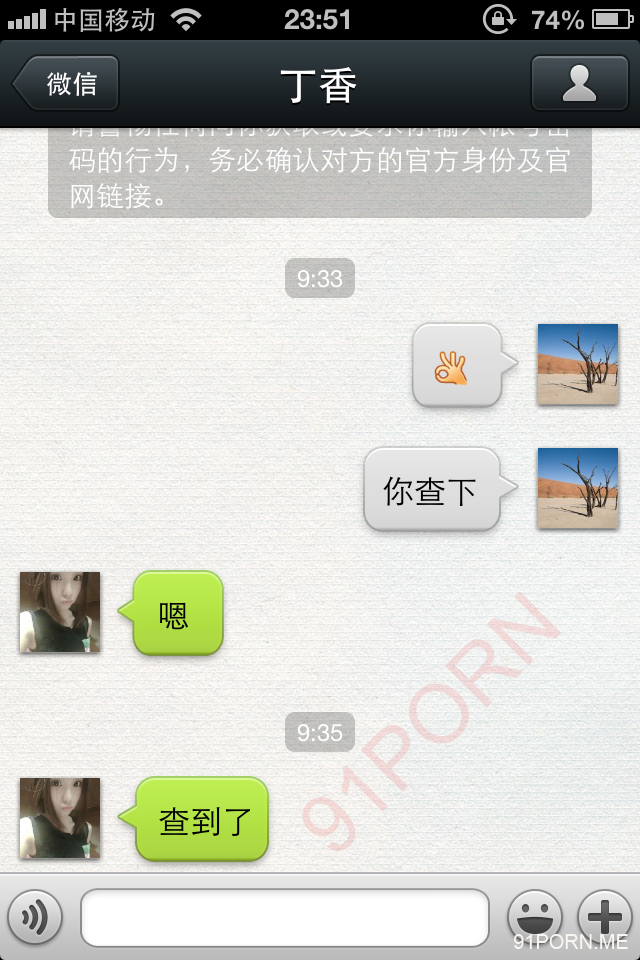Image resolution: width=640 pixels, height=960 pixels.
Task: Open 丁香's avatar beside the 查到了 message
Action: tap(60, 818)
